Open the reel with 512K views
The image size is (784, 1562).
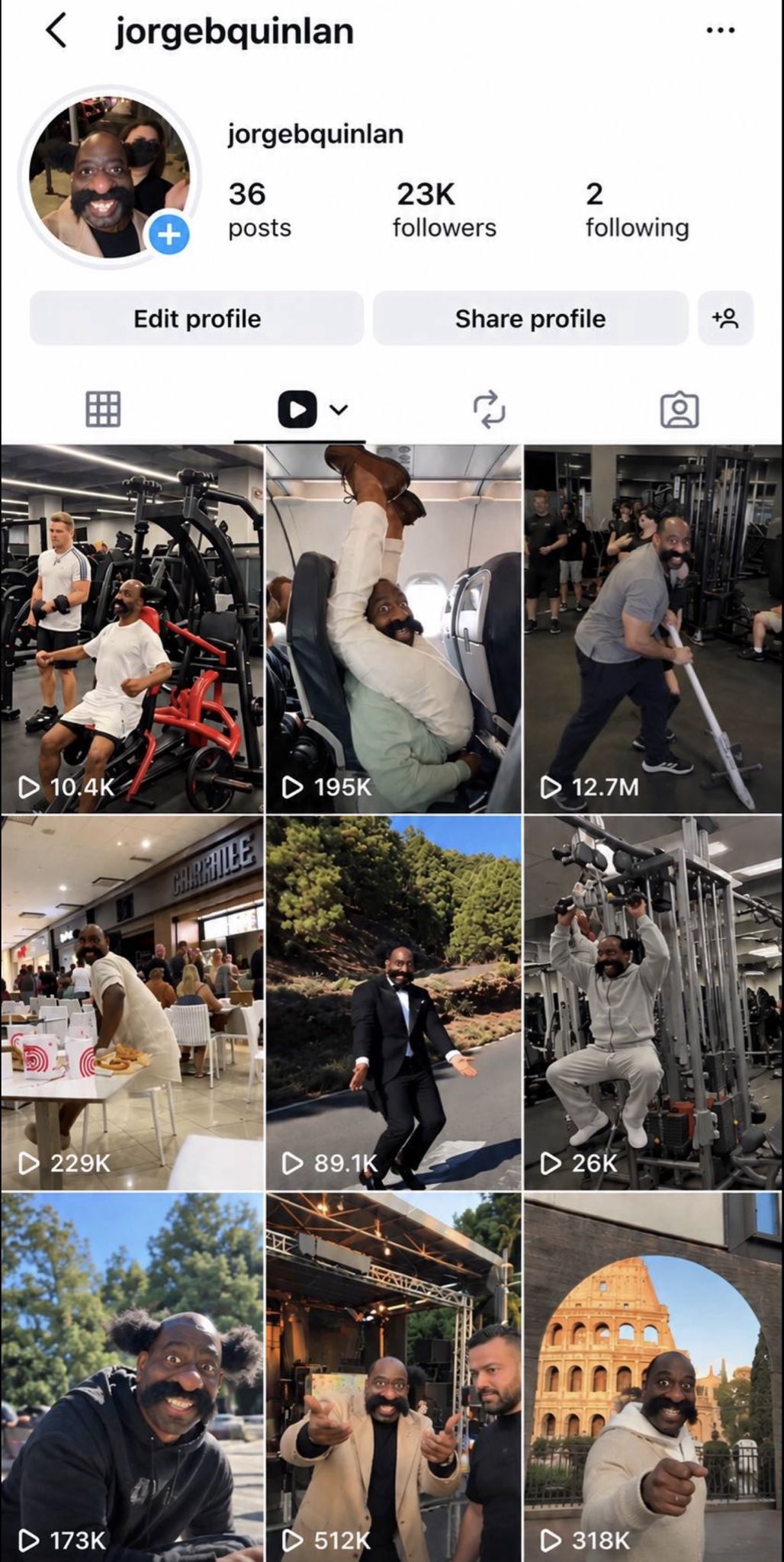tap(394, 1377)
